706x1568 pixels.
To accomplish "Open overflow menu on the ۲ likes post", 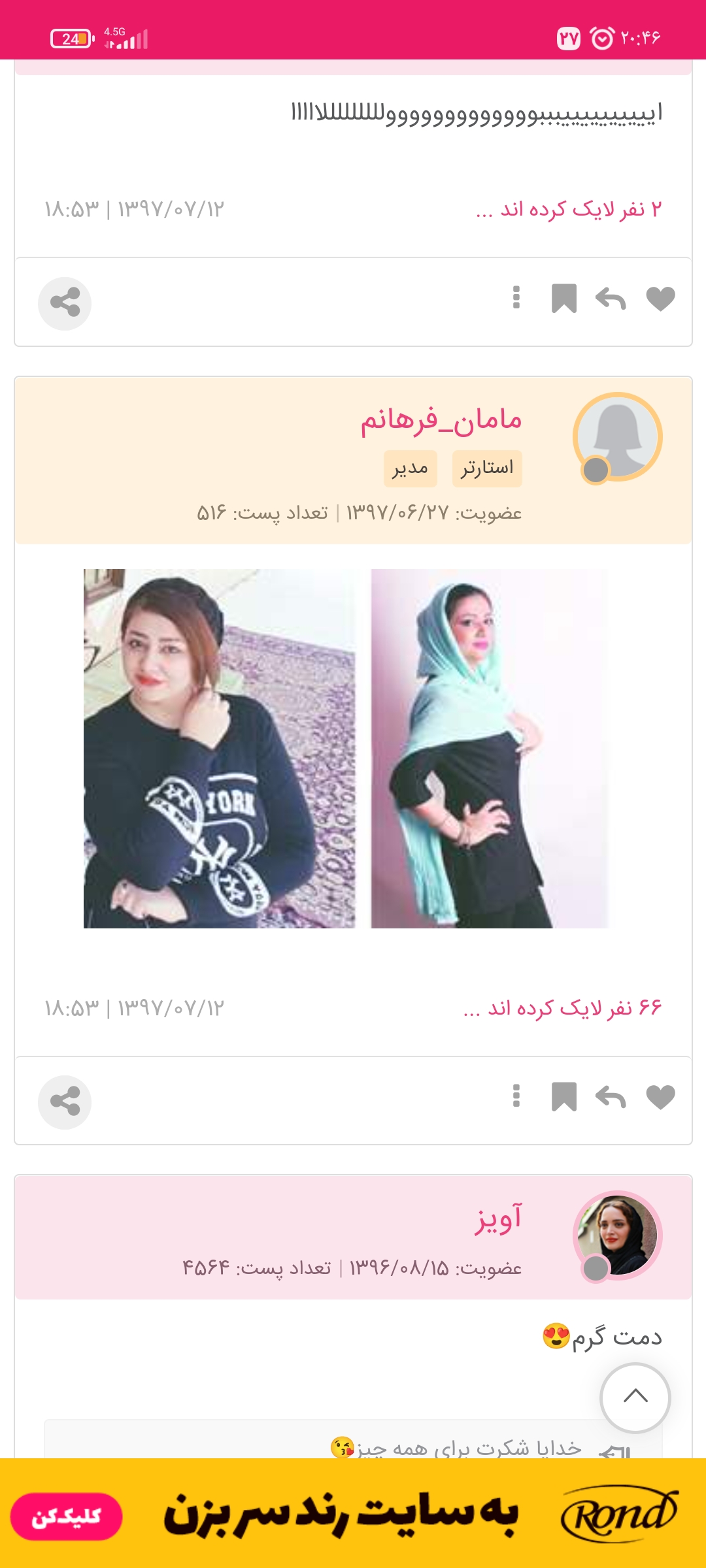I will pos(516,298).
